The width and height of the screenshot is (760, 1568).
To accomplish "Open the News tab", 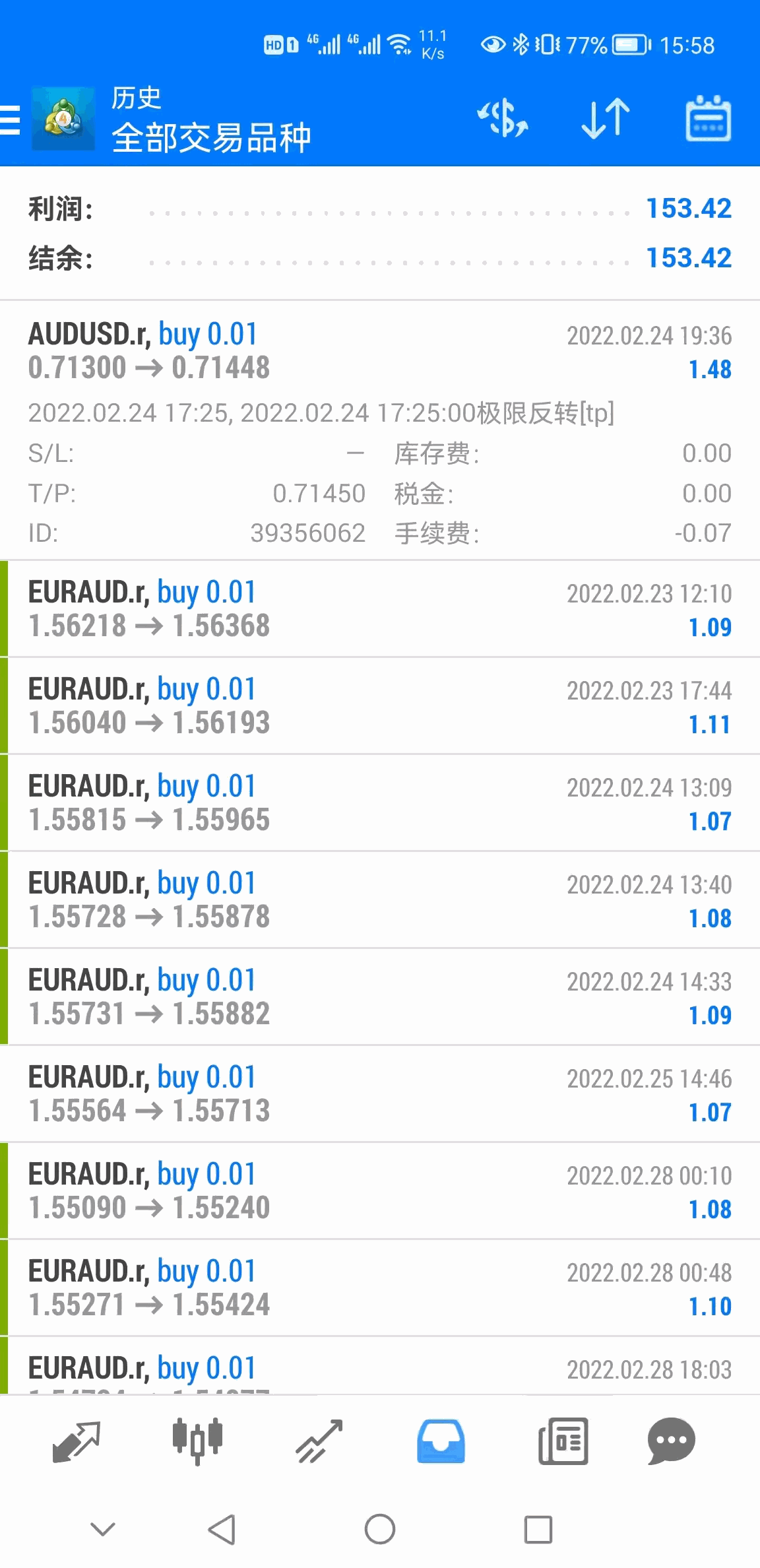I will (563, 1441).
